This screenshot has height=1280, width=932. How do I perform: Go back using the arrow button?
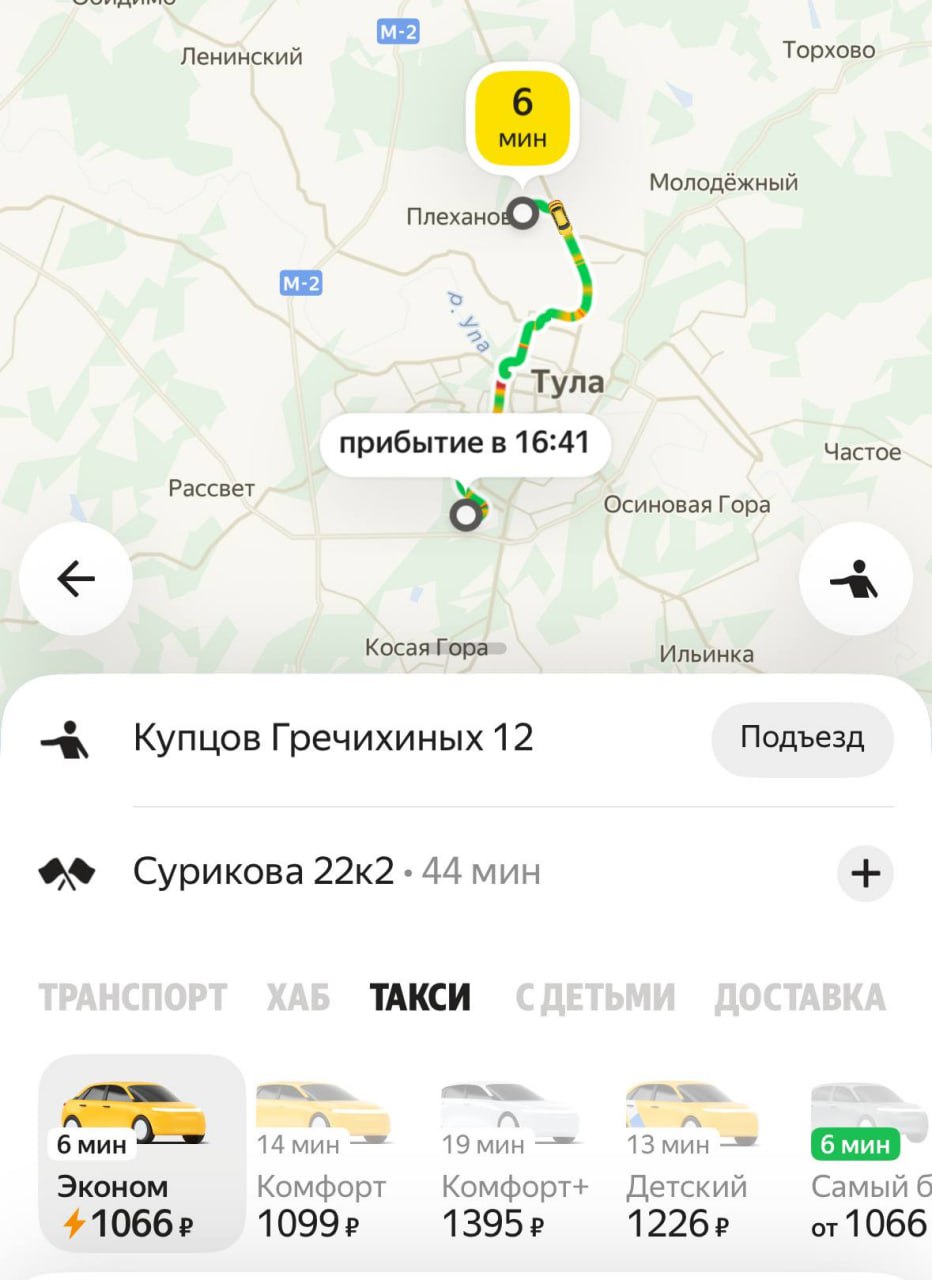click(76, 578)
